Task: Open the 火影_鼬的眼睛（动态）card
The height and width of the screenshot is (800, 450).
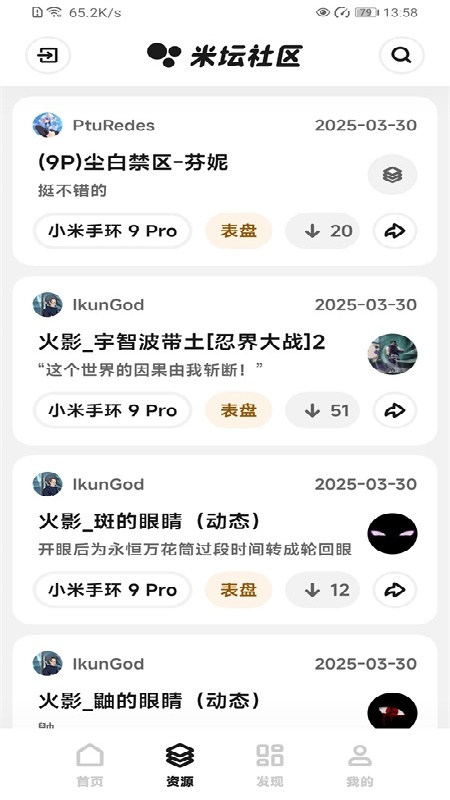Action: tap(225, 682)
